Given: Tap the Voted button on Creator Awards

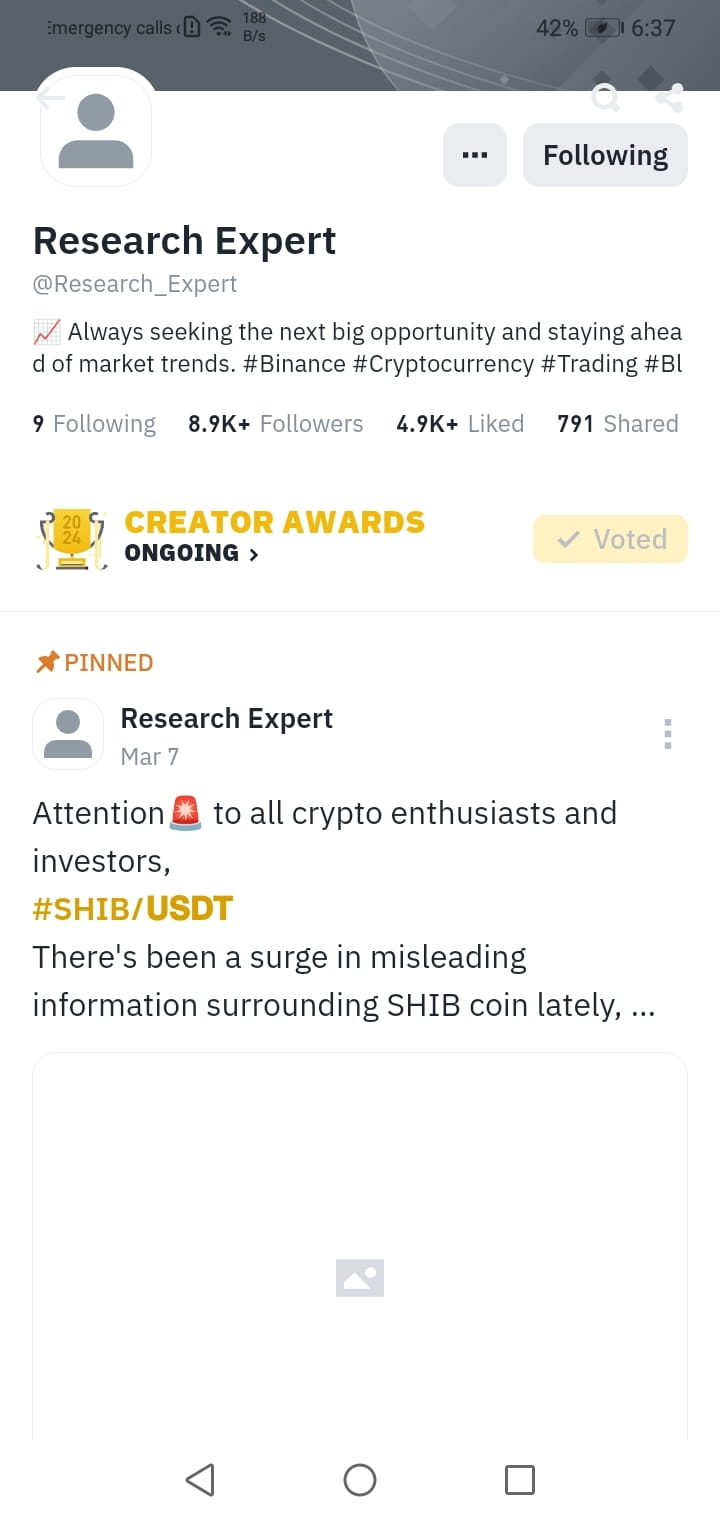Looking at the screenshot, I should [x=610, y=538].
